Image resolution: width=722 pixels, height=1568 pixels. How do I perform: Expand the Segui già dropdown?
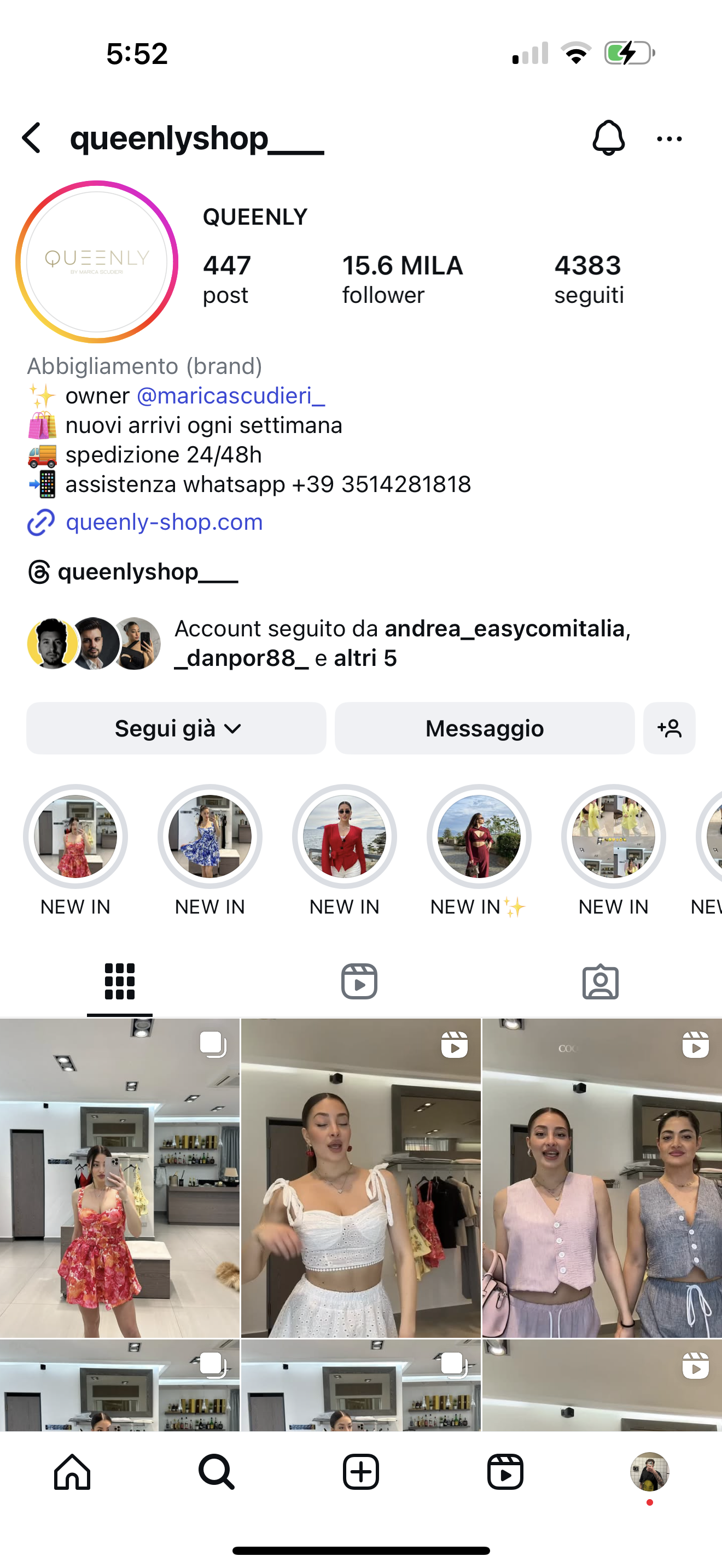coord(177,729)
